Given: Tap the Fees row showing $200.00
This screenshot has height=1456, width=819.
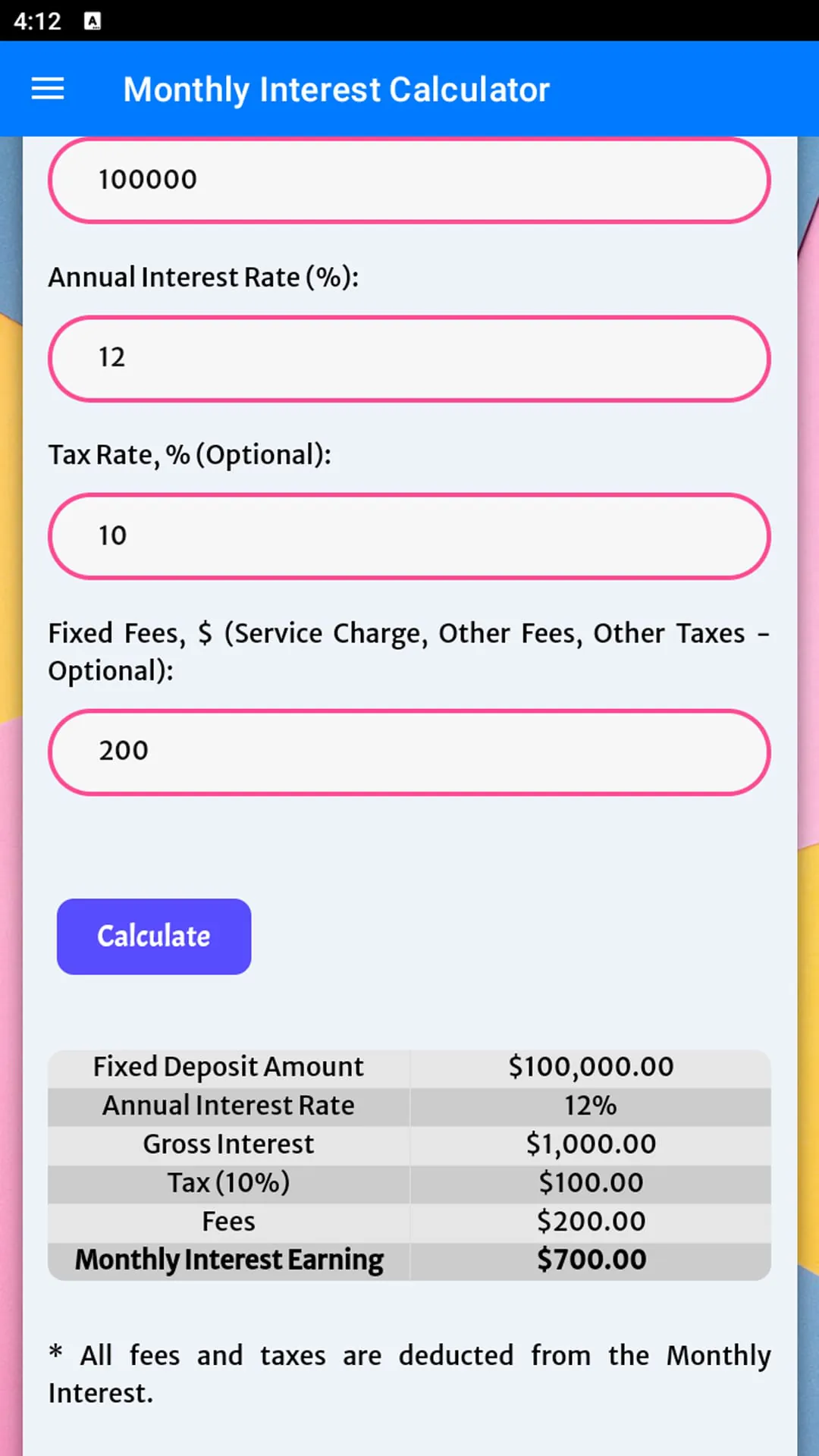Looking at the screenshot, I should click(x=409, y=1220).
